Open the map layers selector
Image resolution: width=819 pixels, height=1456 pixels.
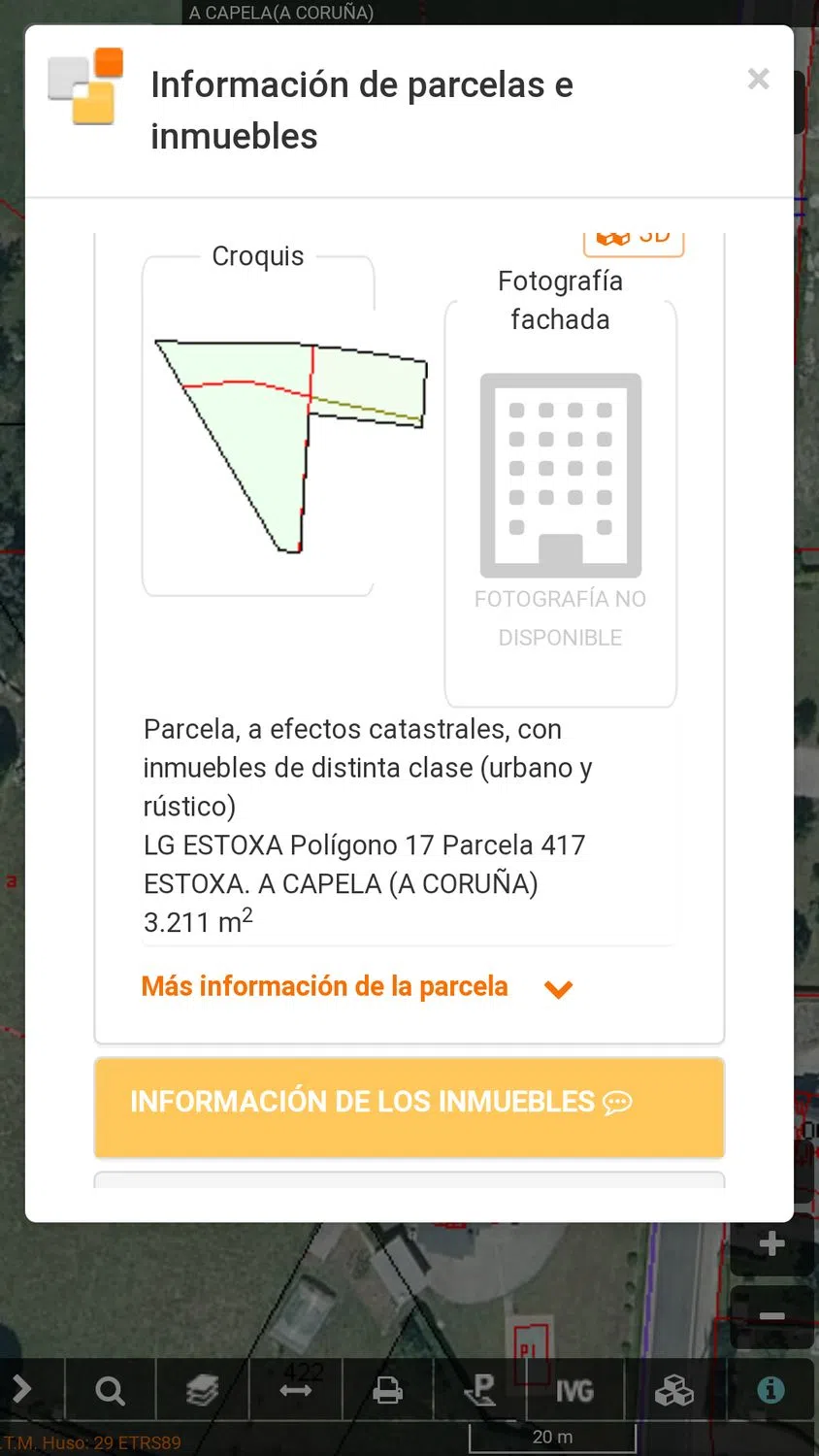coord(202,1391)
